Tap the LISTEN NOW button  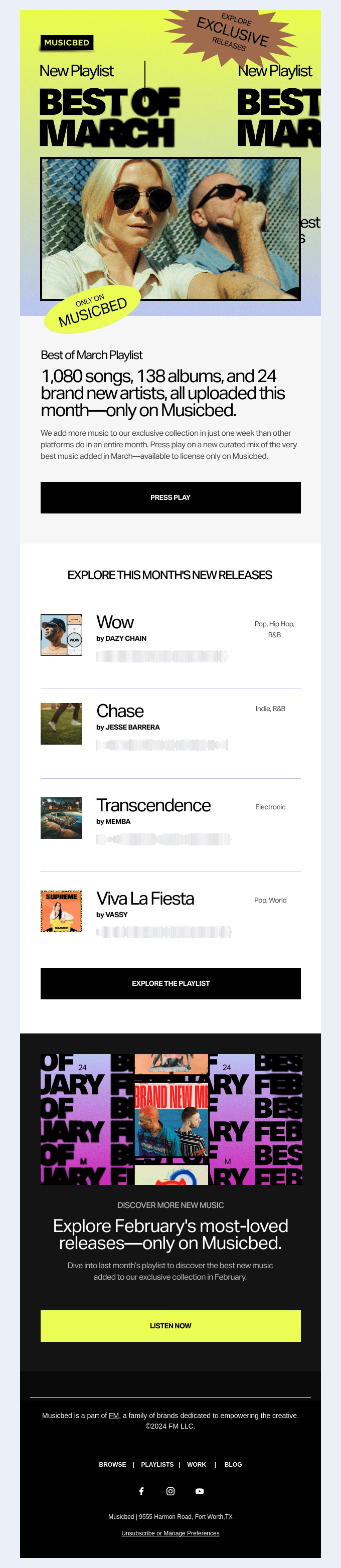point(170,1326)
